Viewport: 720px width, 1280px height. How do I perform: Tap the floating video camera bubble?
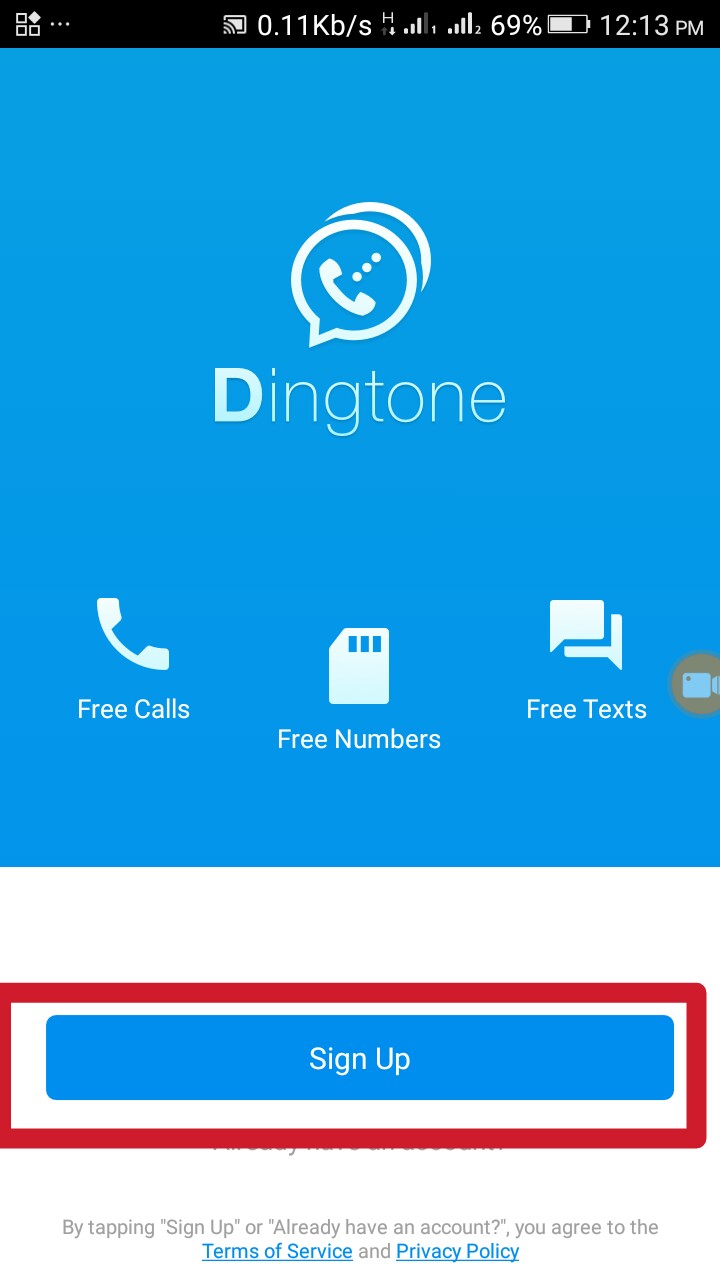tap(699, 685)
